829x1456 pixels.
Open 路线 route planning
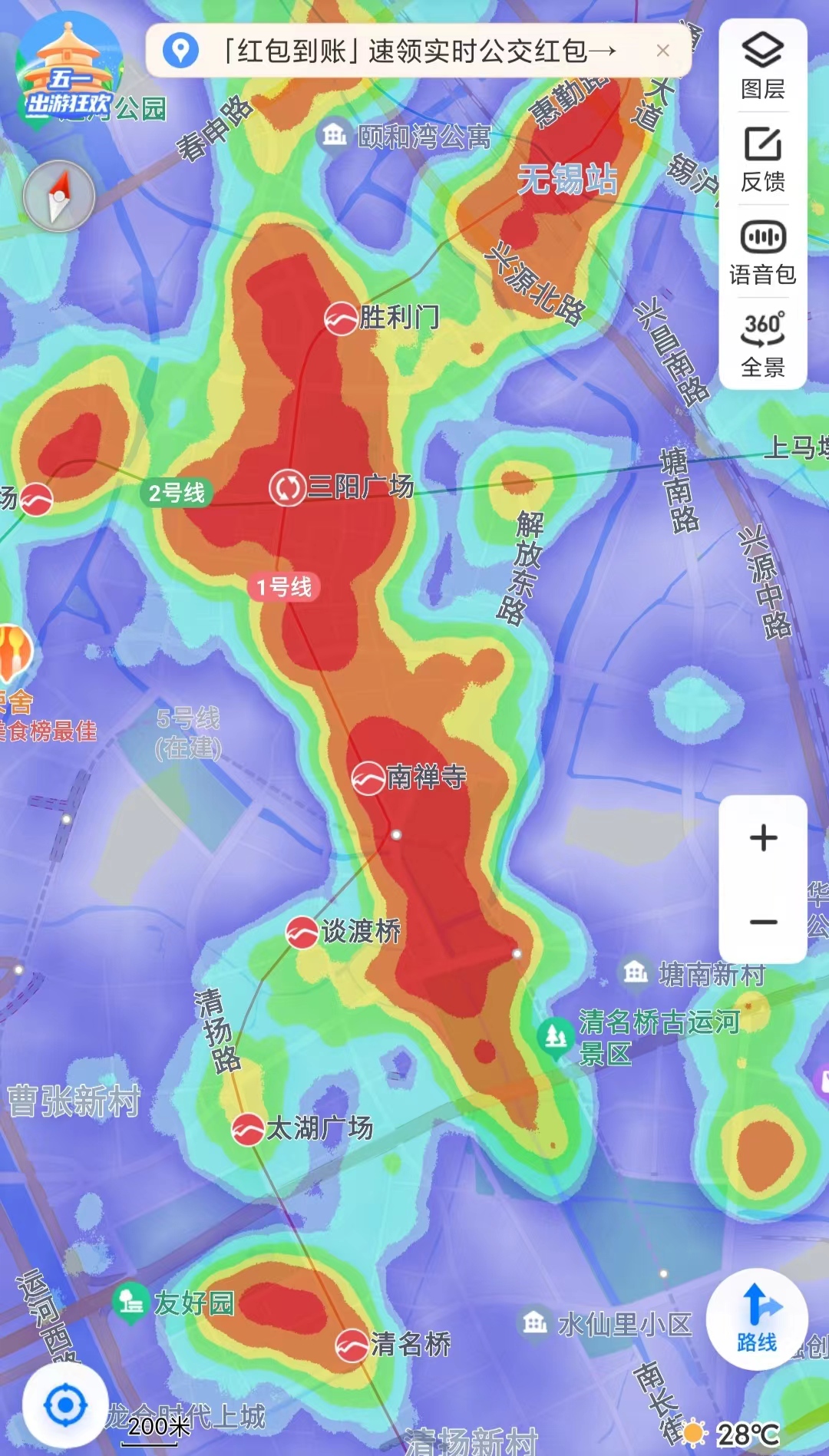click(757, 1319)
